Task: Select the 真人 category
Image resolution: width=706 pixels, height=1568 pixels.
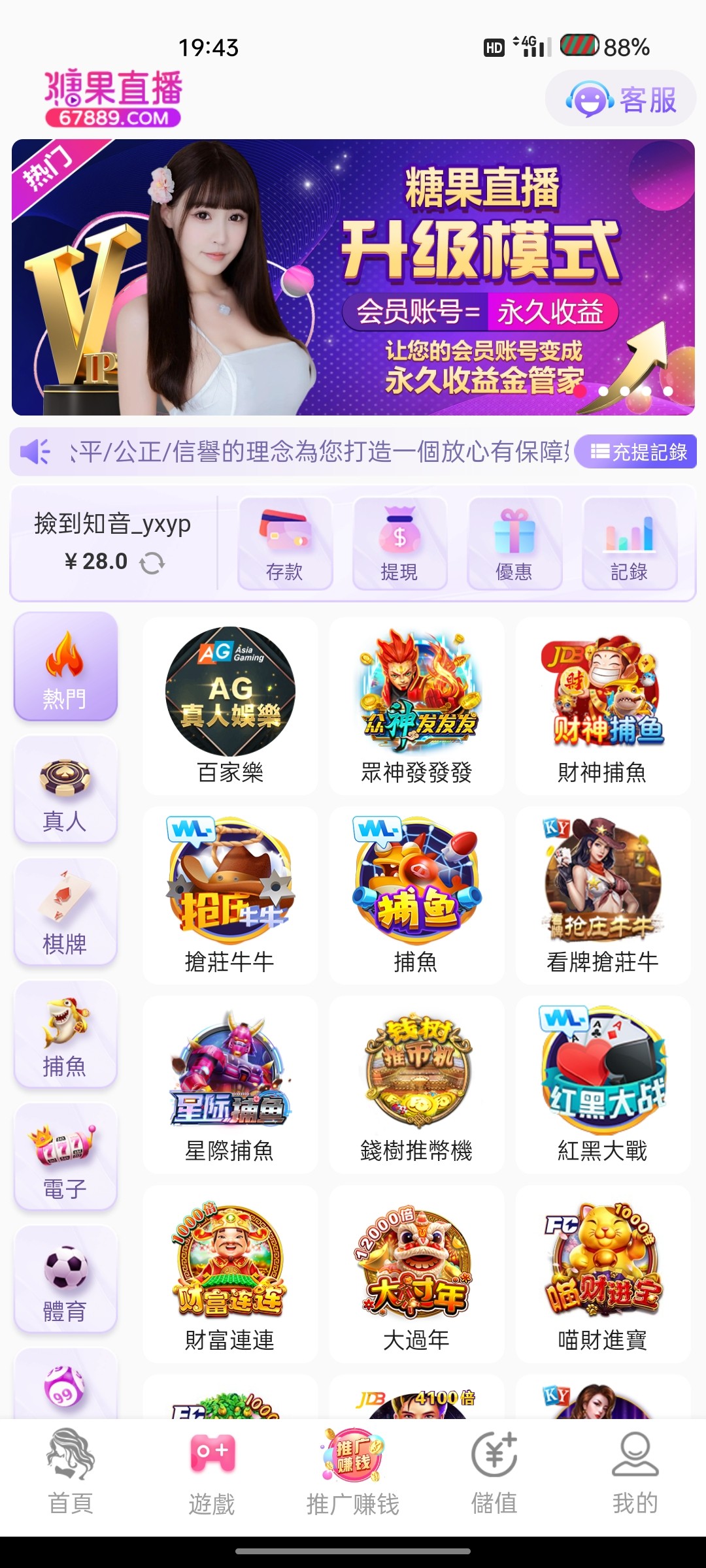Action: pos(65,789)
